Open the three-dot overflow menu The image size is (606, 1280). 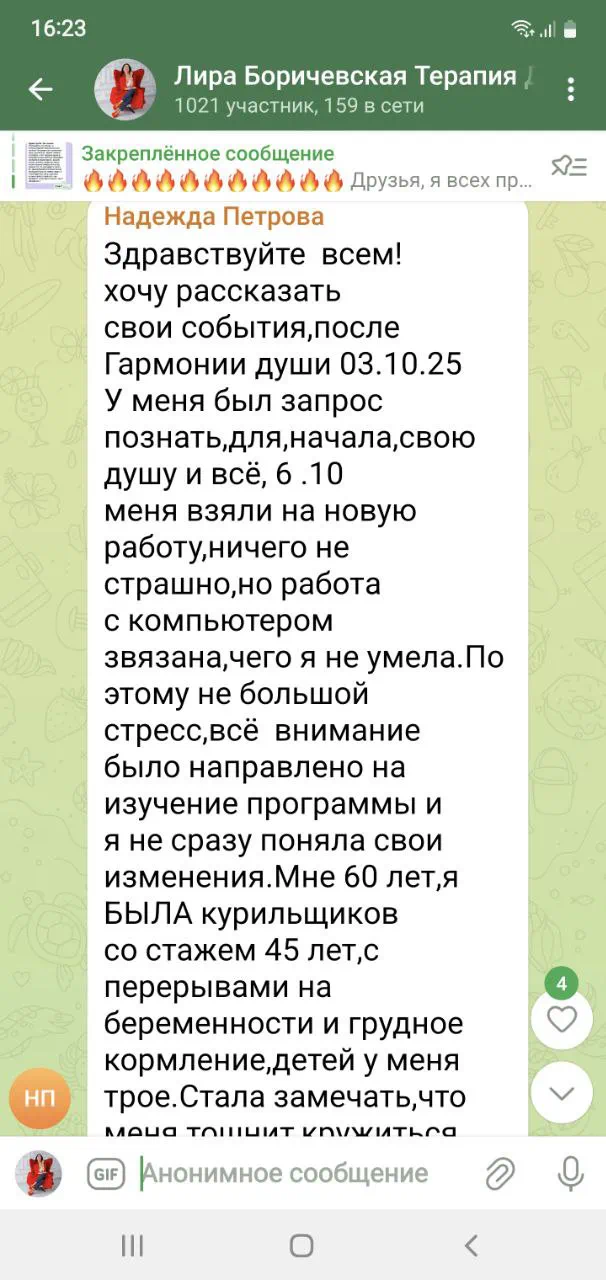click(x=571, y=90)
